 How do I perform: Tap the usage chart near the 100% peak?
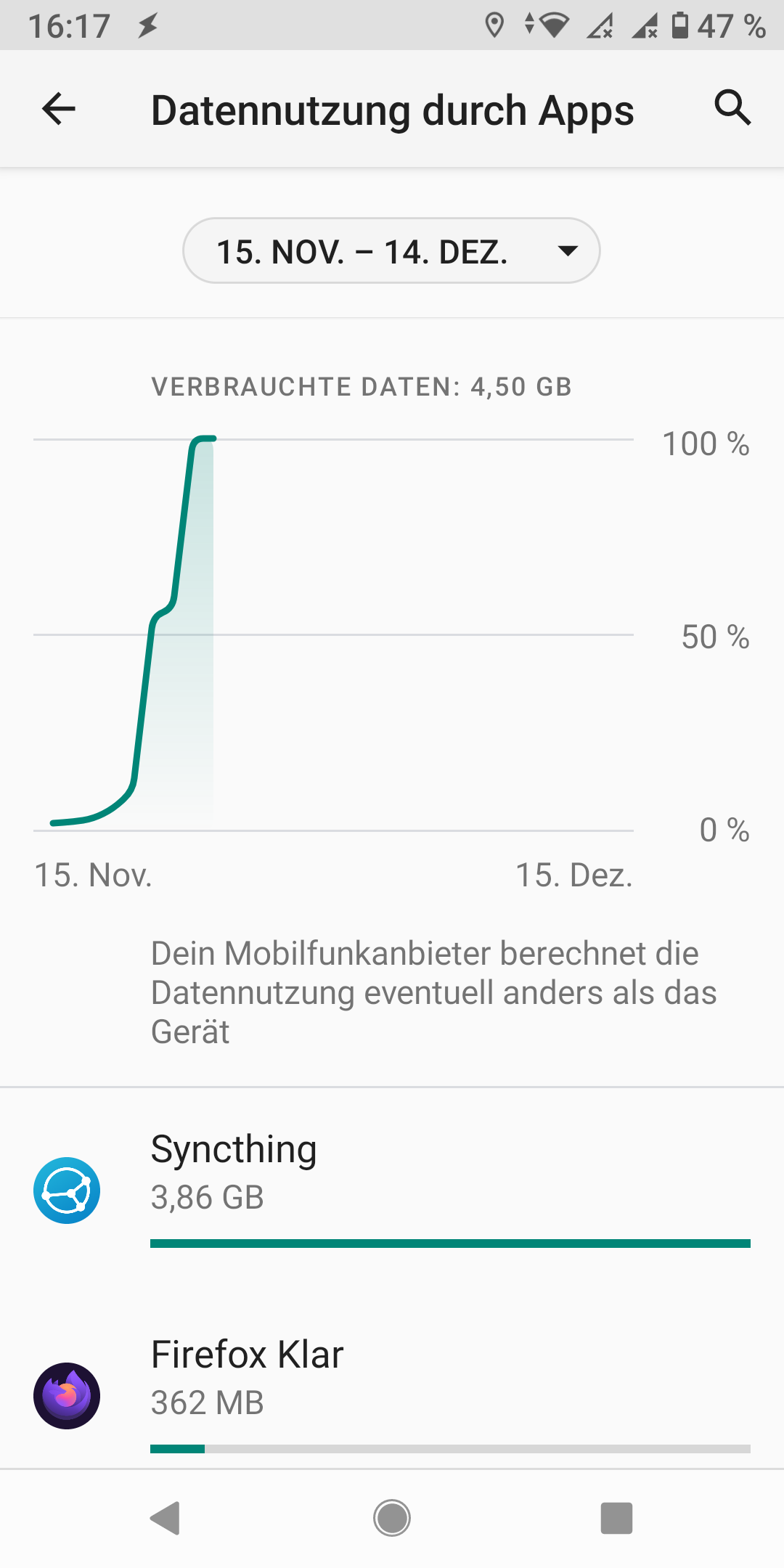[207, 439]
